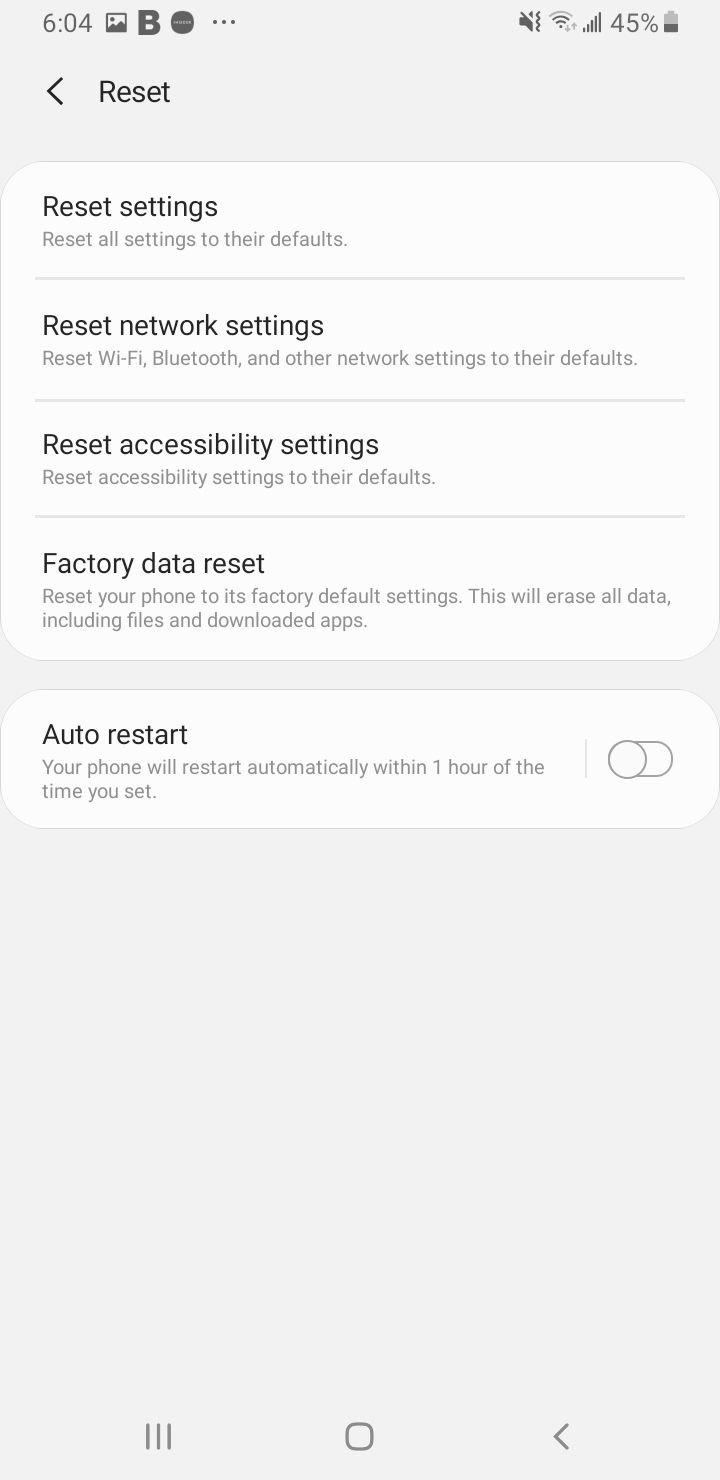The width and height of the screenshot is (720, 1480).
Task: Open Reset accessibility settings
Action: [x=360, y=457]
